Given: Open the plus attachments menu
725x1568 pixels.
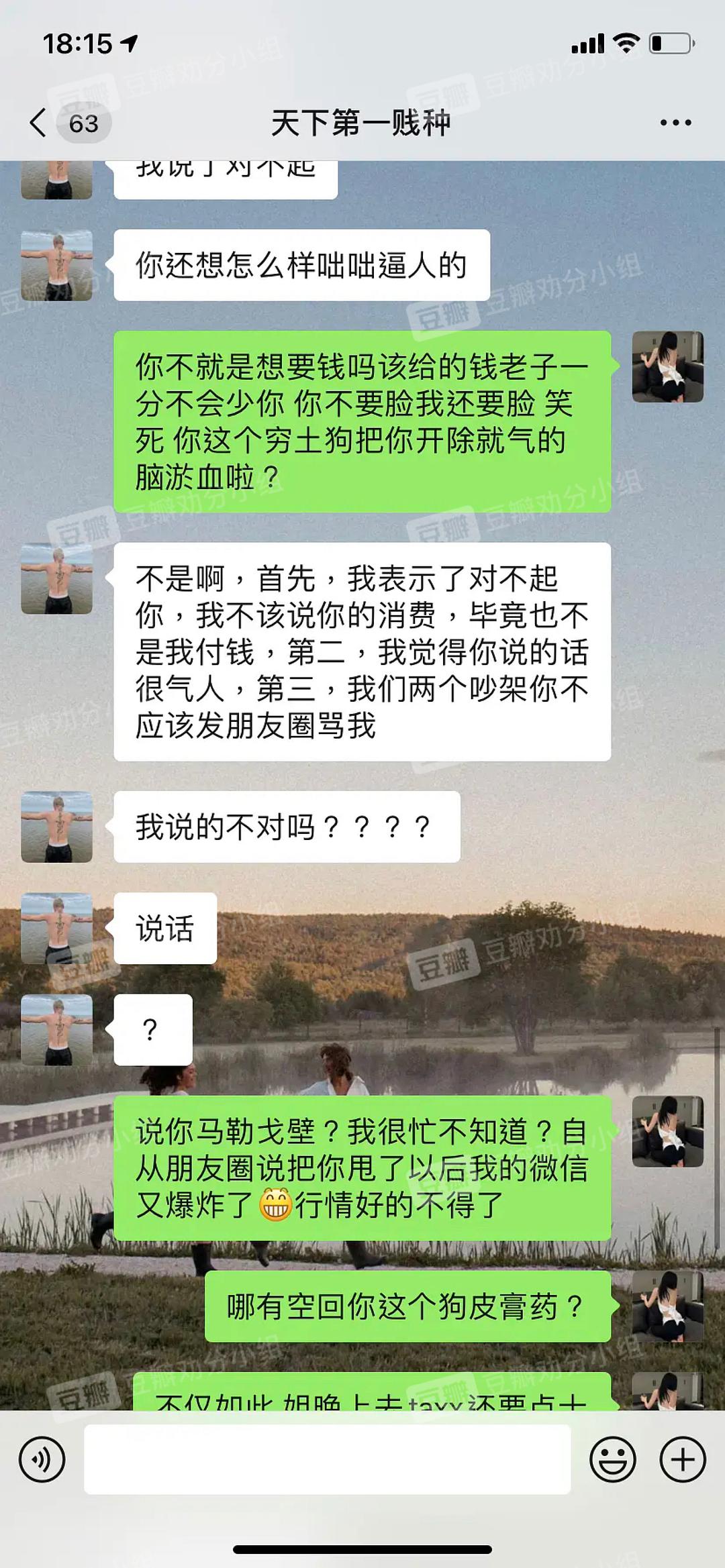Looking at the screenshot, I should click(683, 1460).
